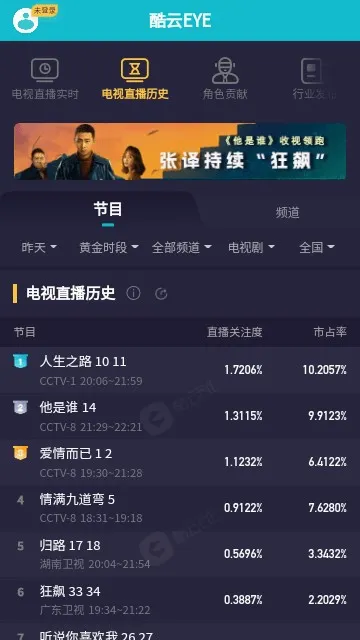Refresh the 电视直播历史 ranking list
The width and height of the screenshot is (360, 640).
click(x=161, y=293)
